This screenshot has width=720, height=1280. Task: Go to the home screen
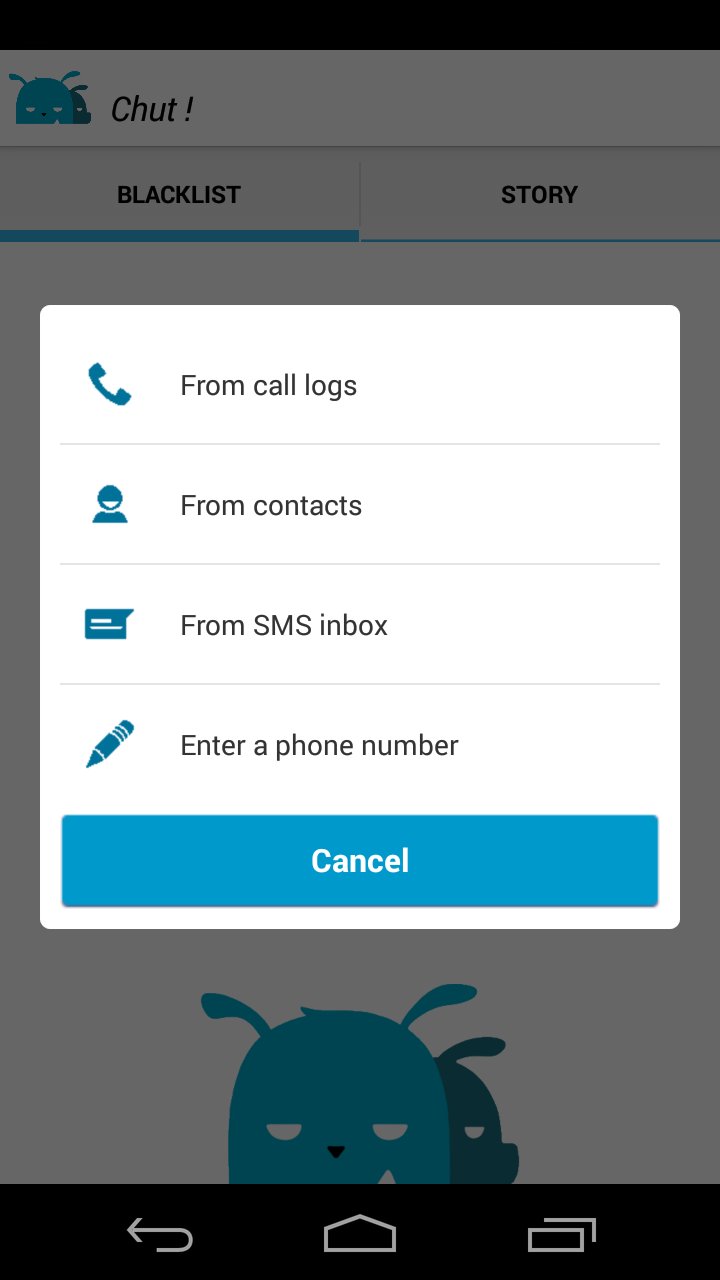pos(360,1234)
